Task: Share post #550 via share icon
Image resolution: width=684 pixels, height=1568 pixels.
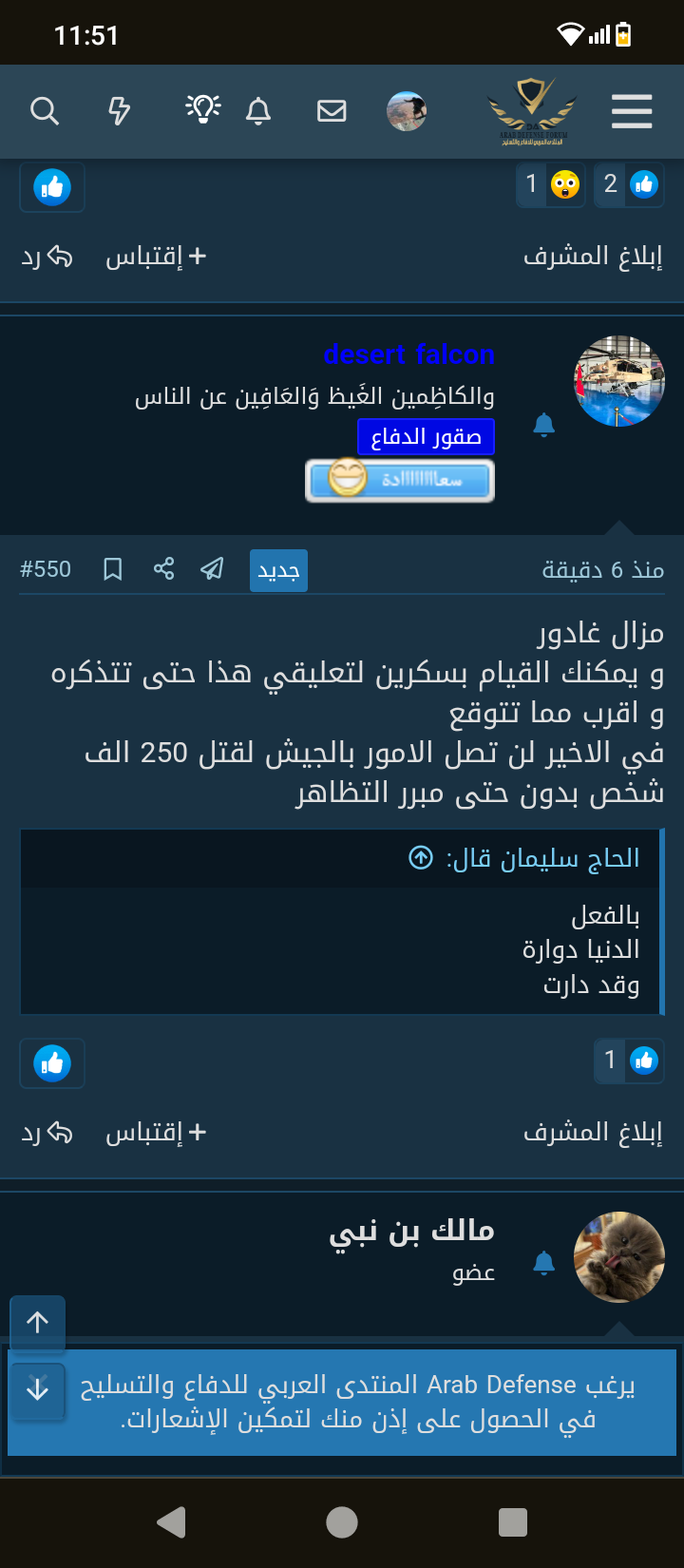Action: pyautogui.click(x=163, y=569)
